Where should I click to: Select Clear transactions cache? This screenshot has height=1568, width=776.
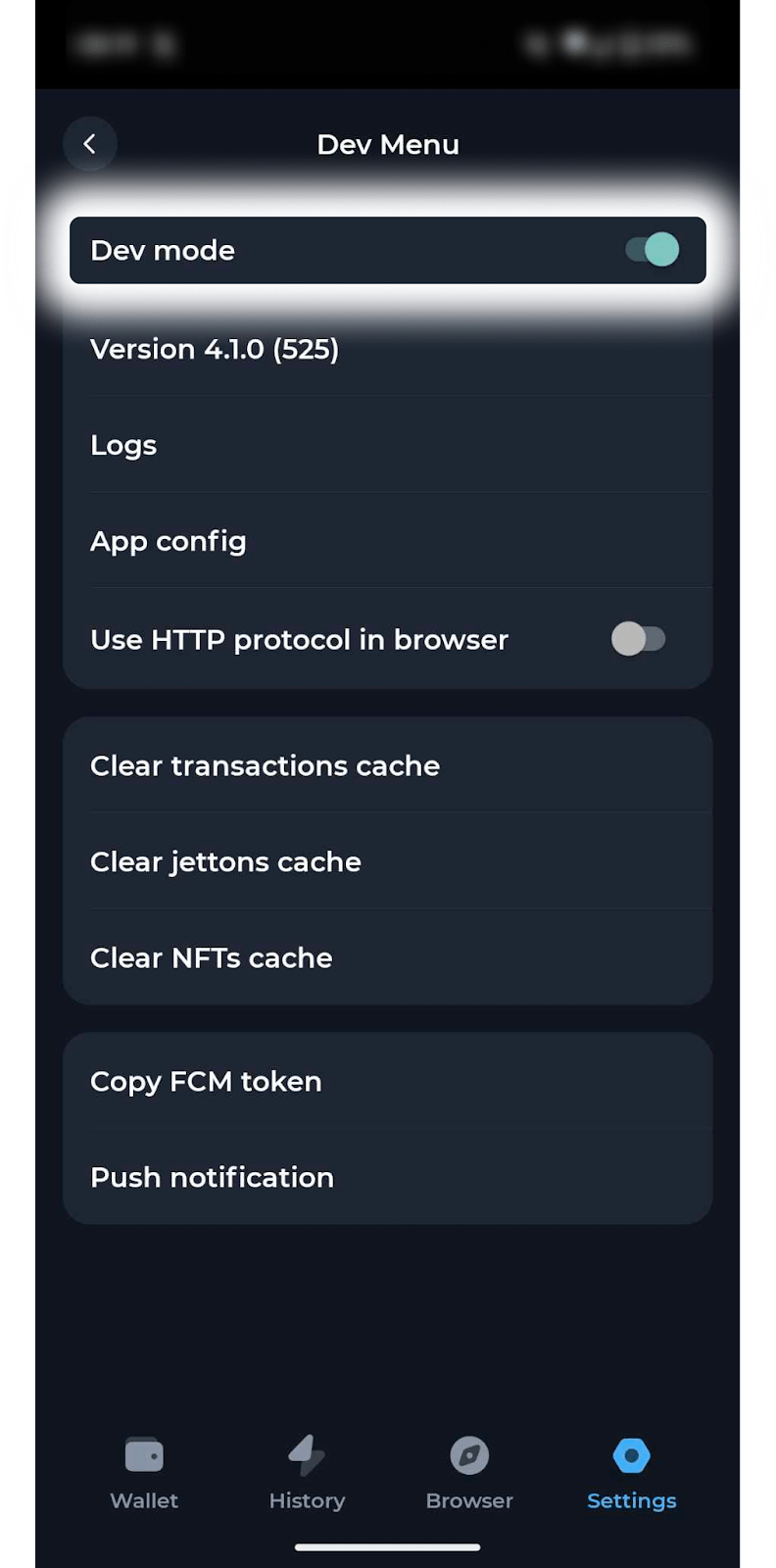click(387, 765)
